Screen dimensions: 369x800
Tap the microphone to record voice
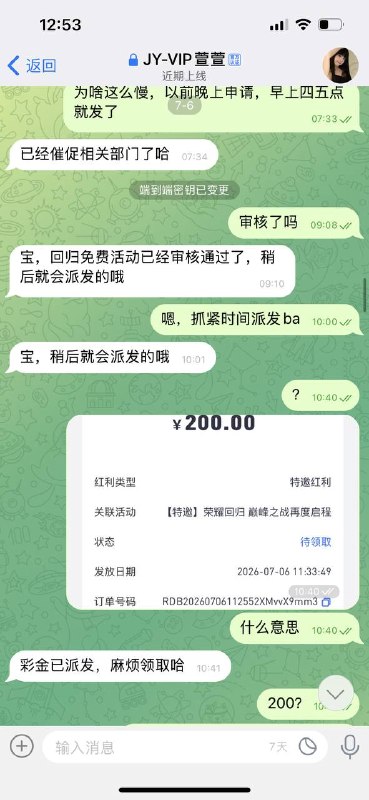[350, 747]
